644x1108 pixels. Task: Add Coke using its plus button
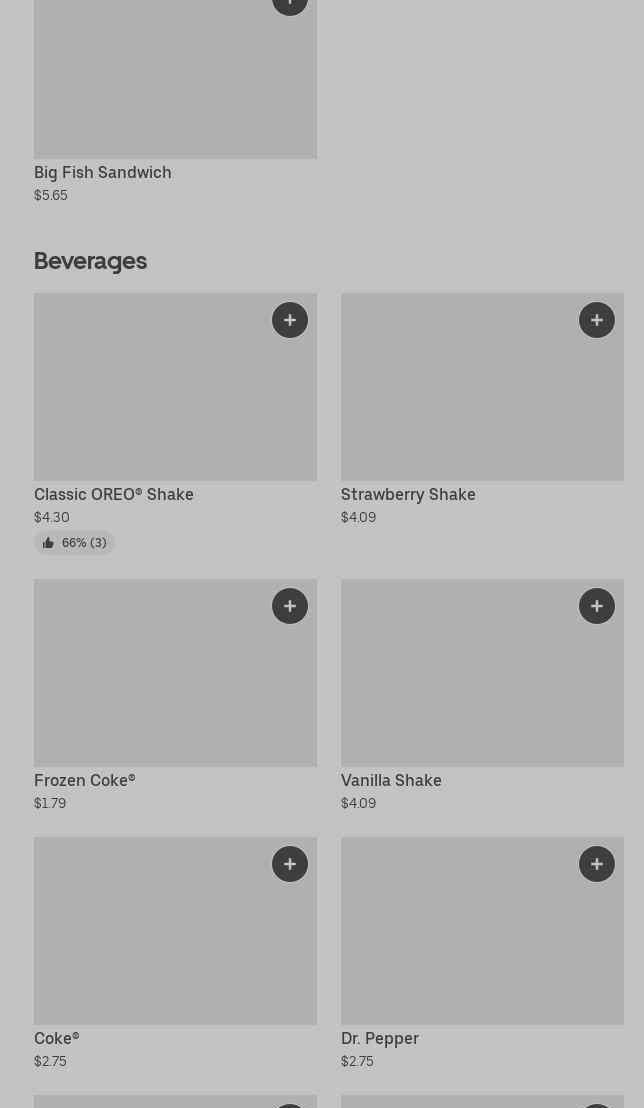(x=290, y=864)
